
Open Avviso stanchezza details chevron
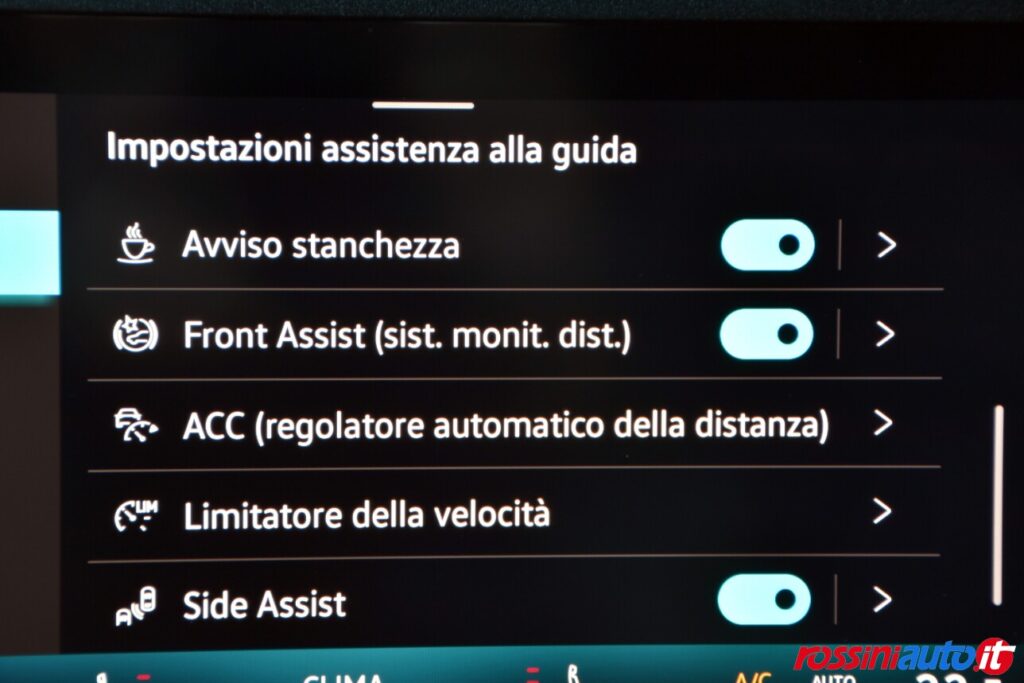[886, 245]
